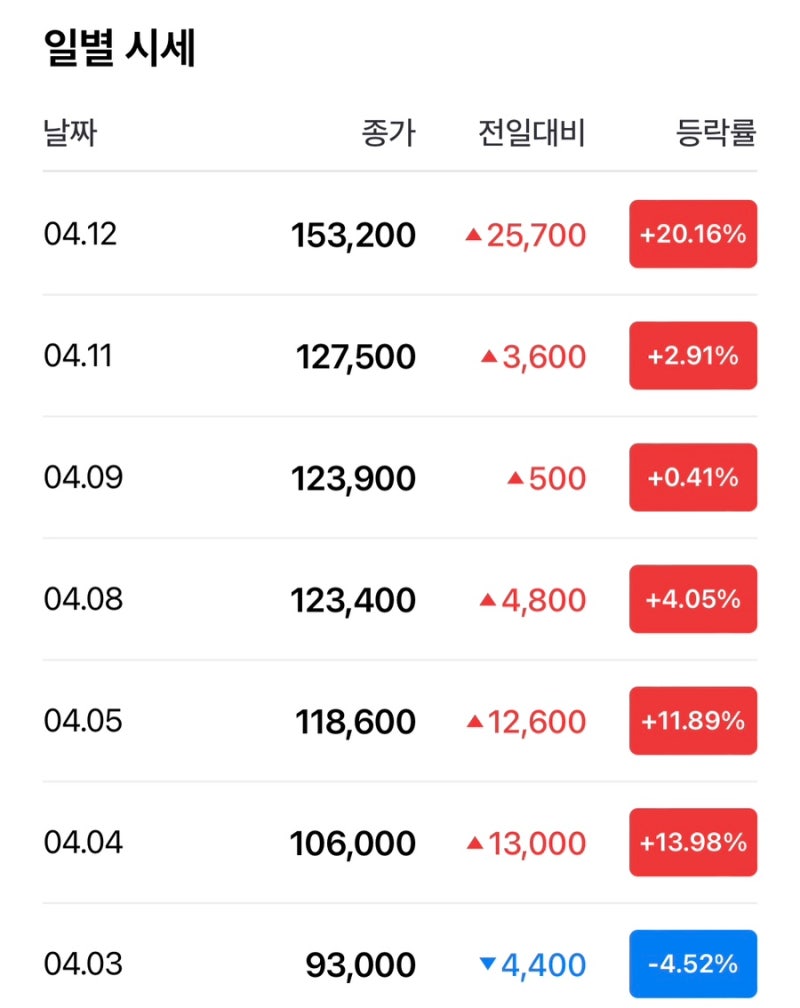Click the up arrow icon next to 3,600

click(488, 355)
